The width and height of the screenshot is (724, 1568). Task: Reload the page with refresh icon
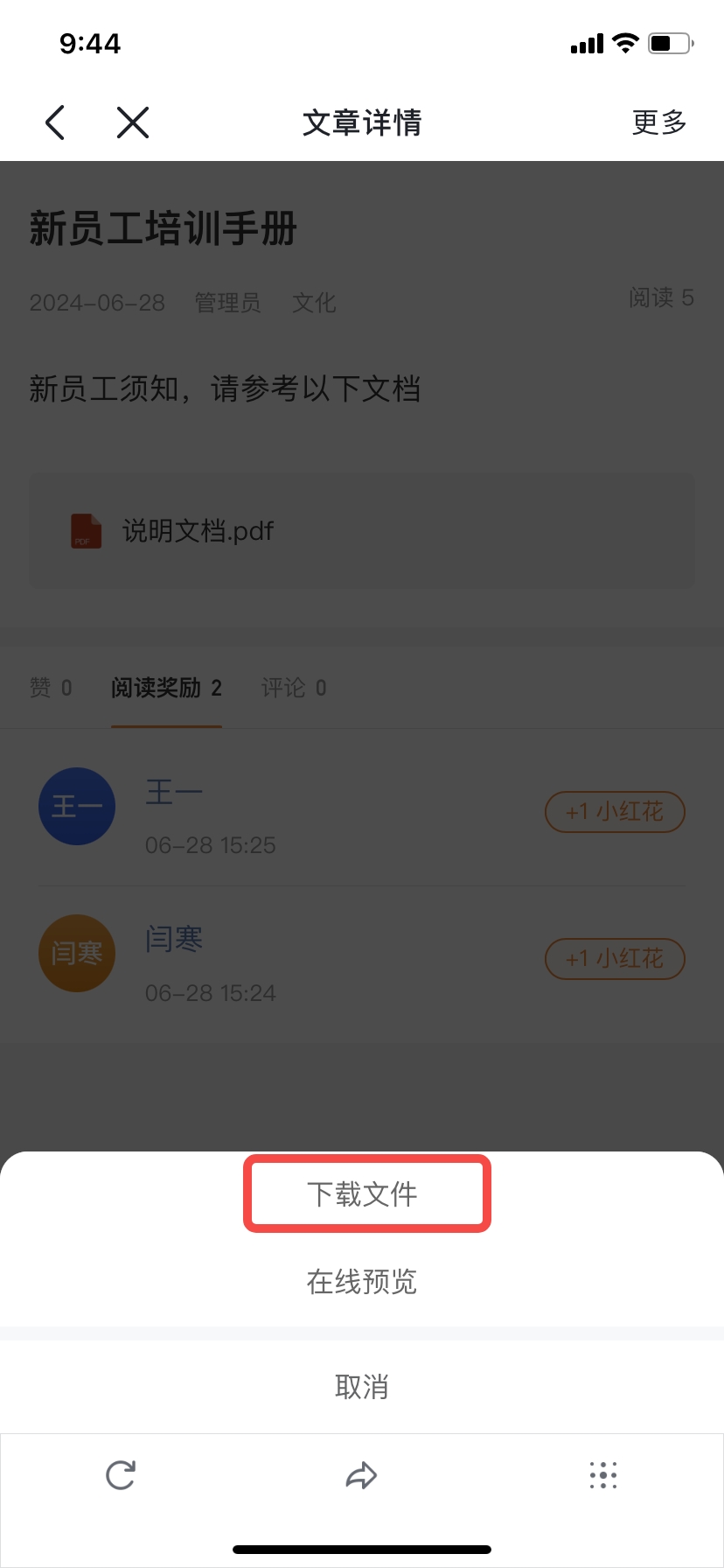click(121, 1475)
